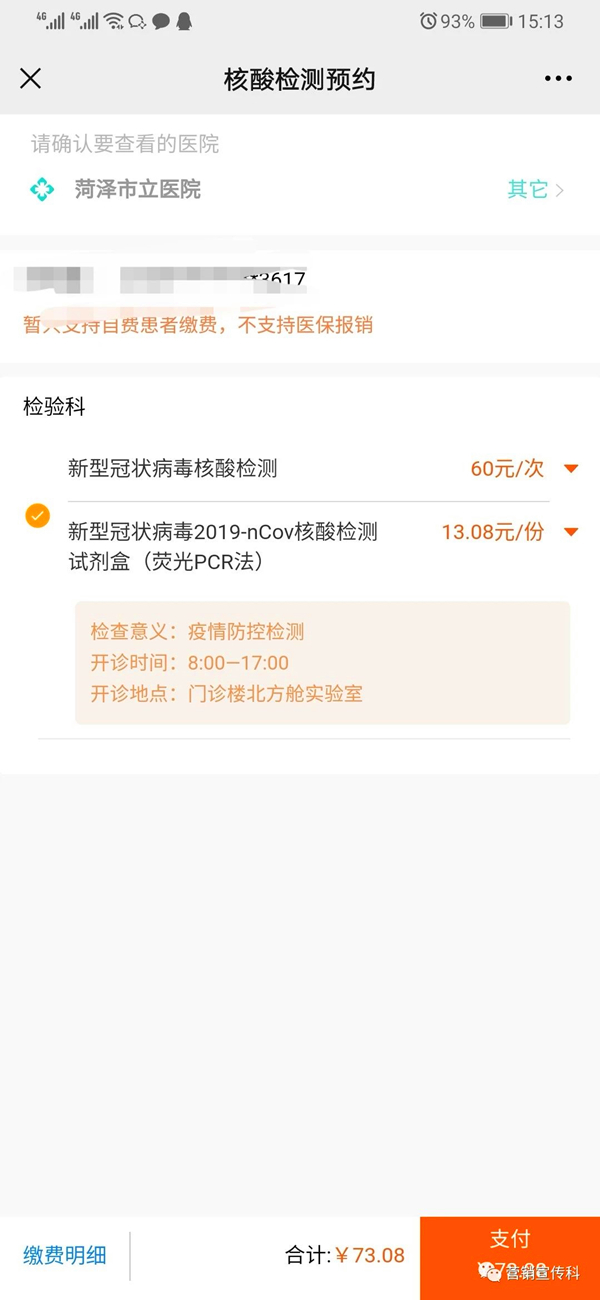Close the 核酸检测预约 page

click(31, 79)
